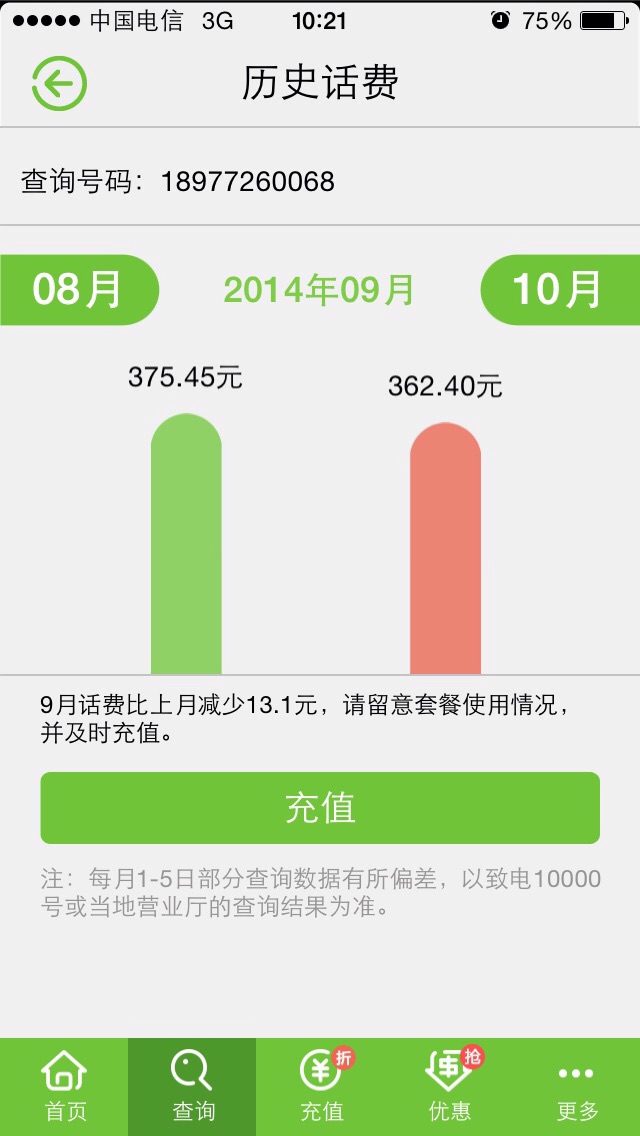Screen dimensions: 640x1136
Task: Switch to the 08月 billing month
Action: pos(78,290)
